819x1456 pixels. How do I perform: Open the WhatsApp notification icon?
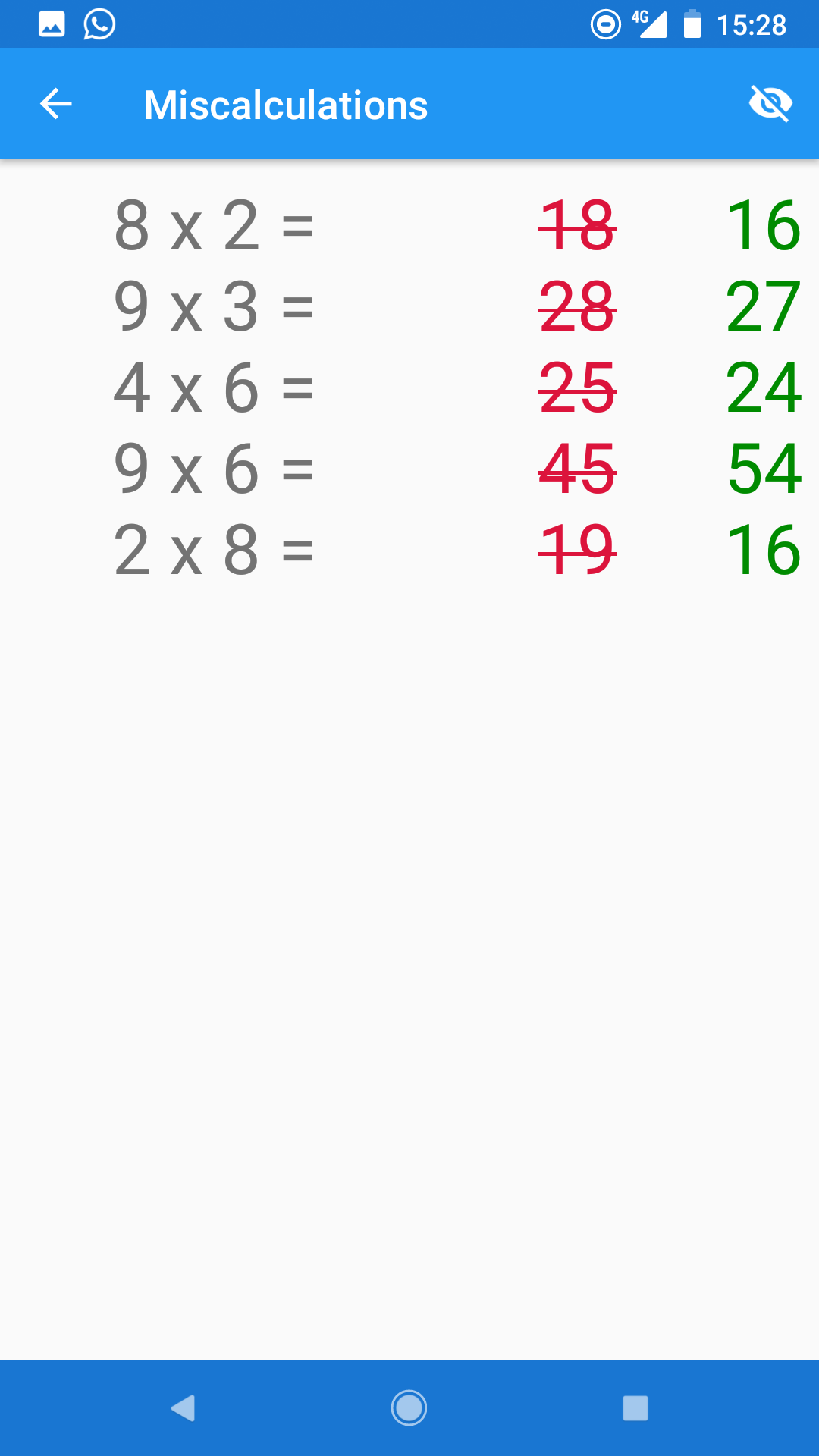98,24
